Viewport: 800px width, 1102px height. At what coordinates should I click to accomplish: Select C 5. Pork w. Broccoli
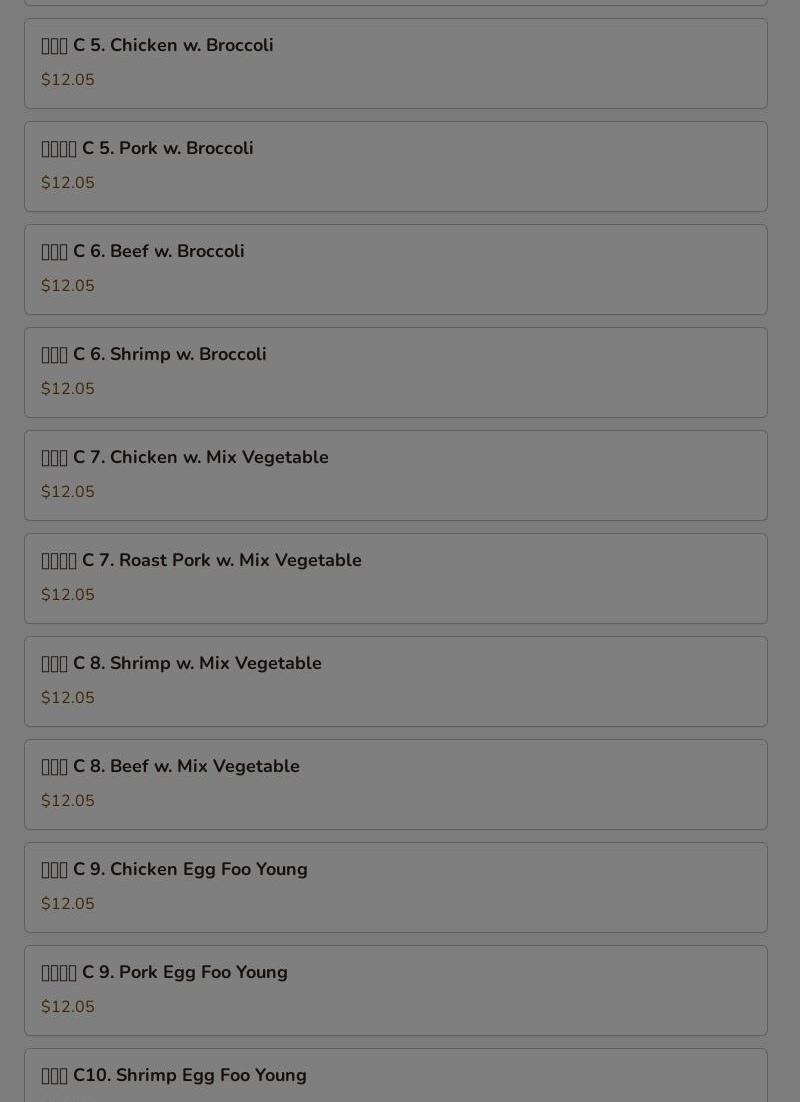tap(395, 166)
